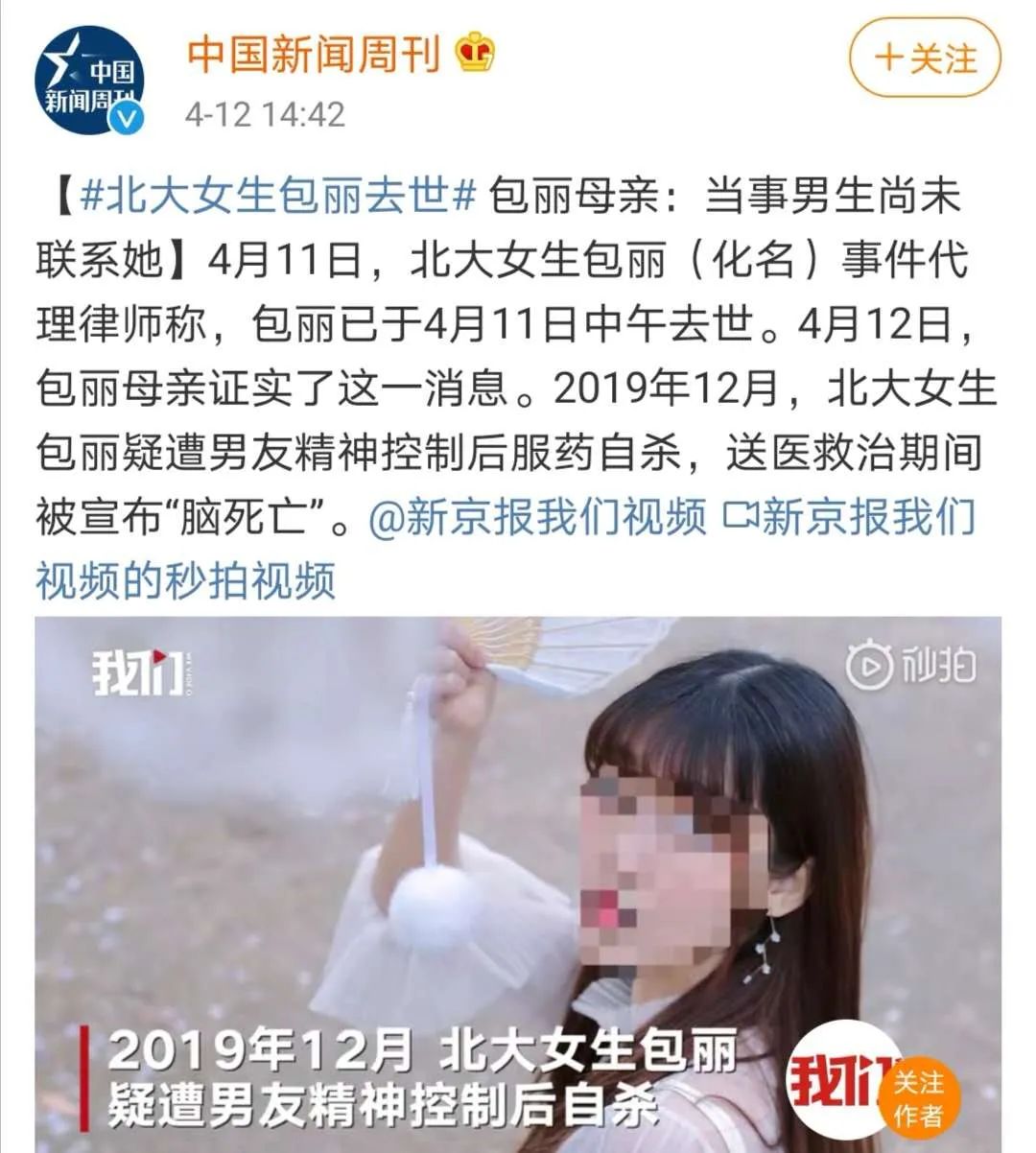
Task: Expand the full post by tapping text
Action: point(518,384)
